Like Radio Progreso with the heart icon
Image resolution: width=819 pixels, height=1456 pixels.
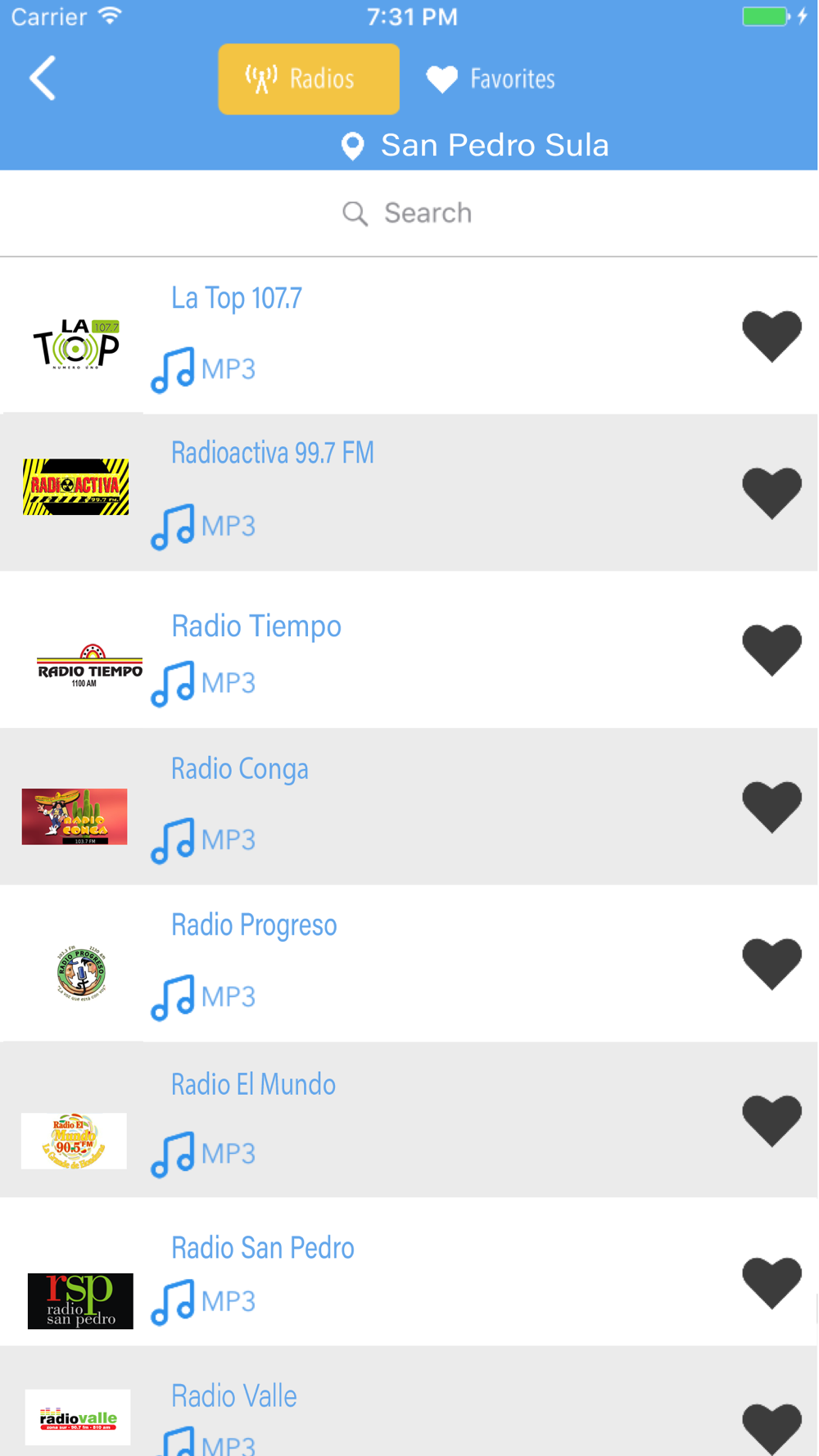pos(771,964)
